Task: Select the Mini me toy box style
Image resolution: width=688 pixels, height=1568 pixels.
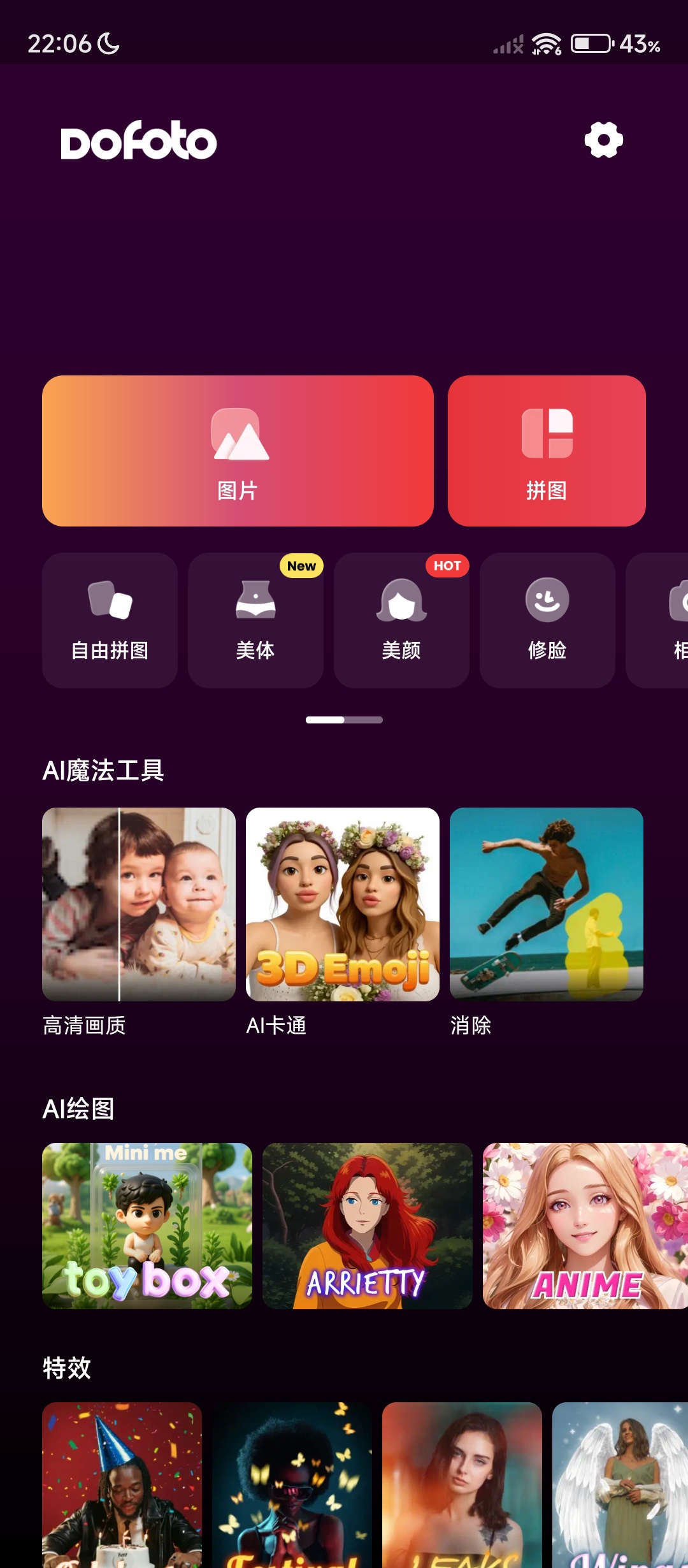Action: [147, 1226]
